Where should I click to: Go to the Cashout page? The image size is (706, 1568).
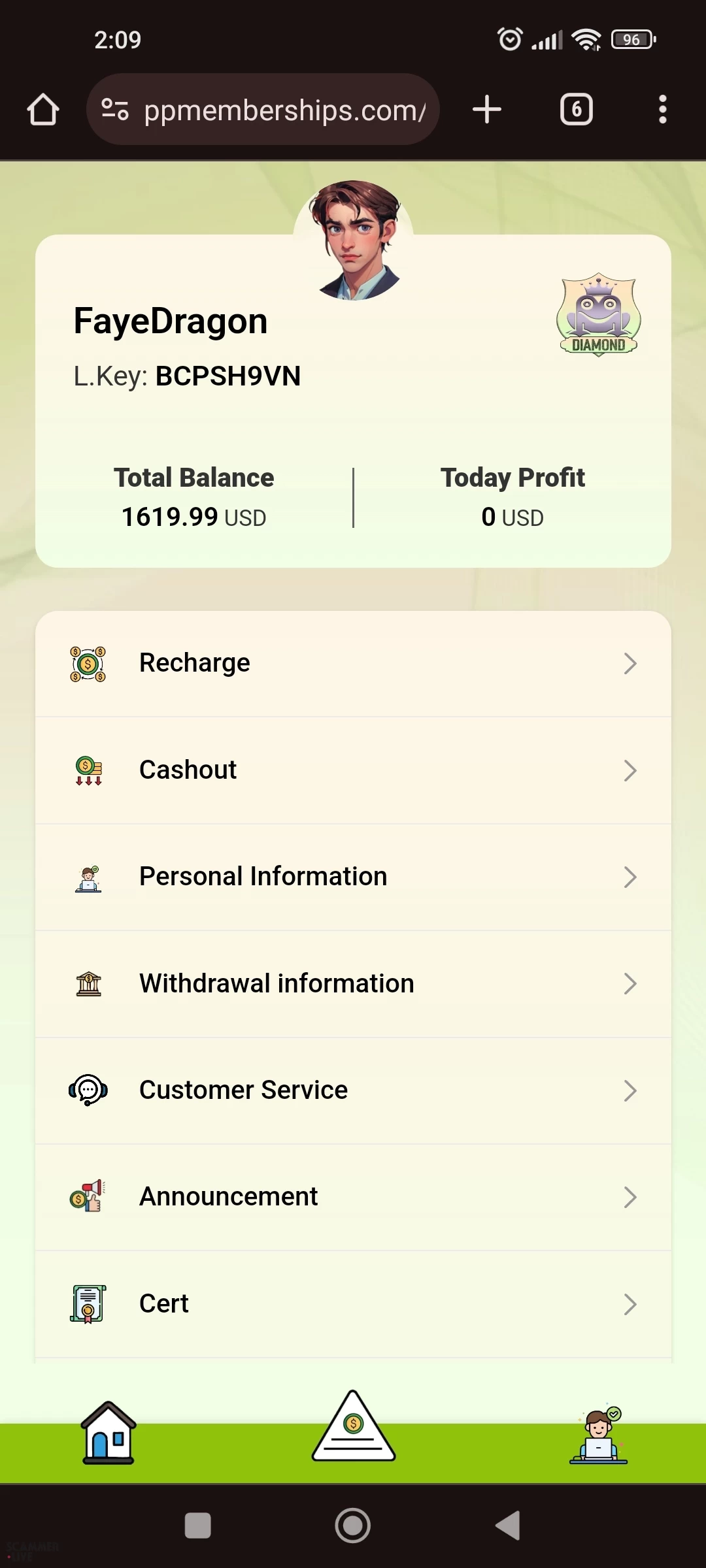(353, 770)
